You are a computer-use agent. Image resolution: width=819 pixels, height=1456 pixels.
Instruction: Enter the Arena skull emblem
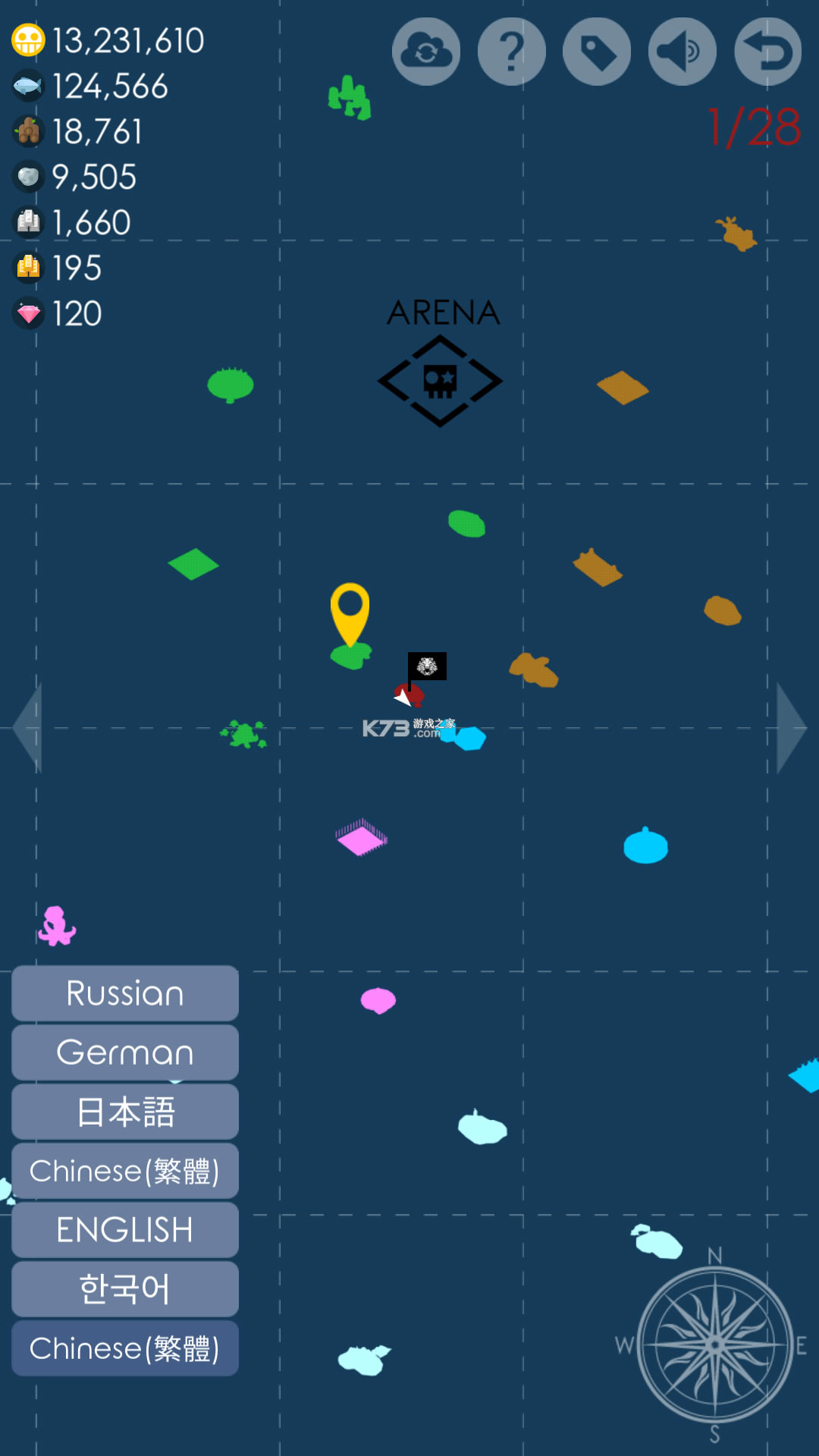pos(440,381)
